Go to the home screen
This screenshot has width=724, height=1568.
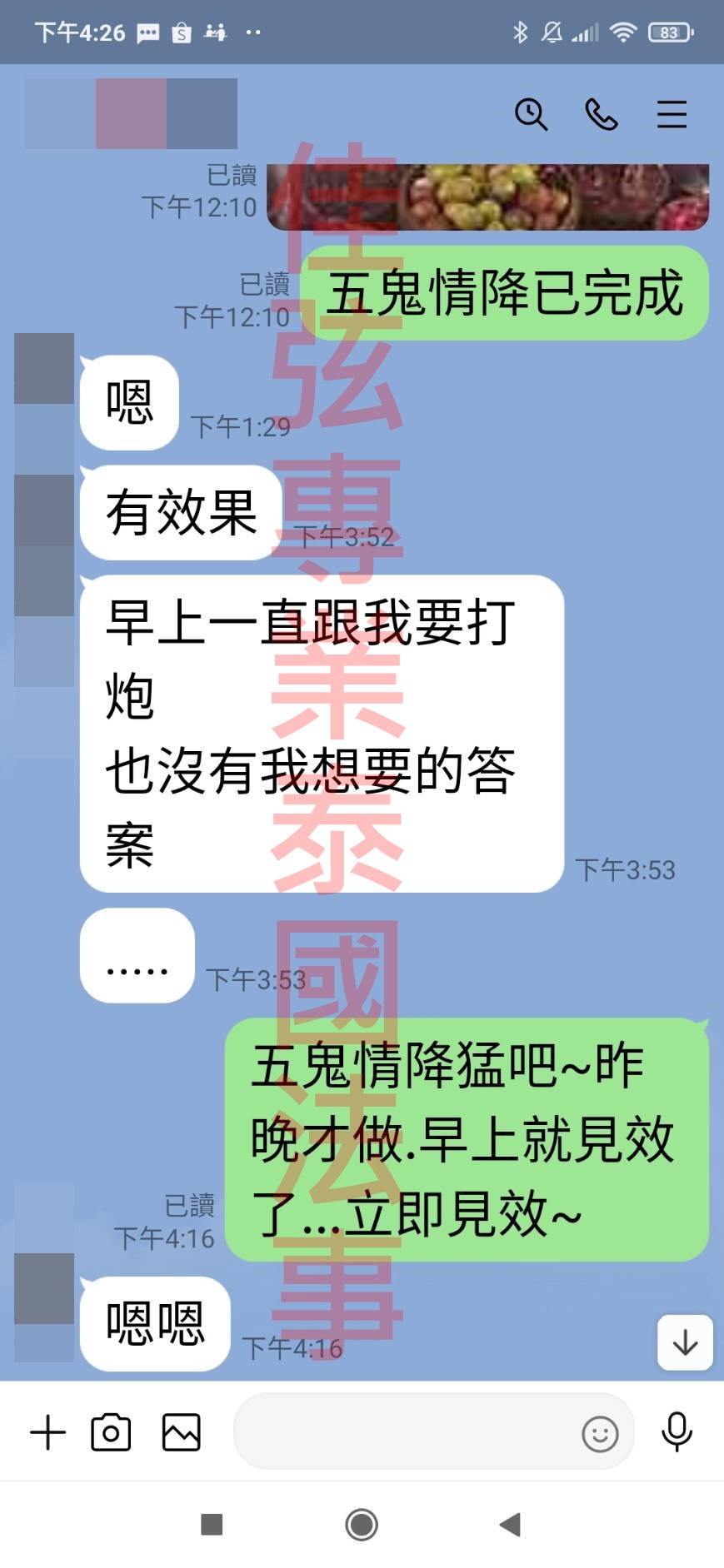point(362,1525)
